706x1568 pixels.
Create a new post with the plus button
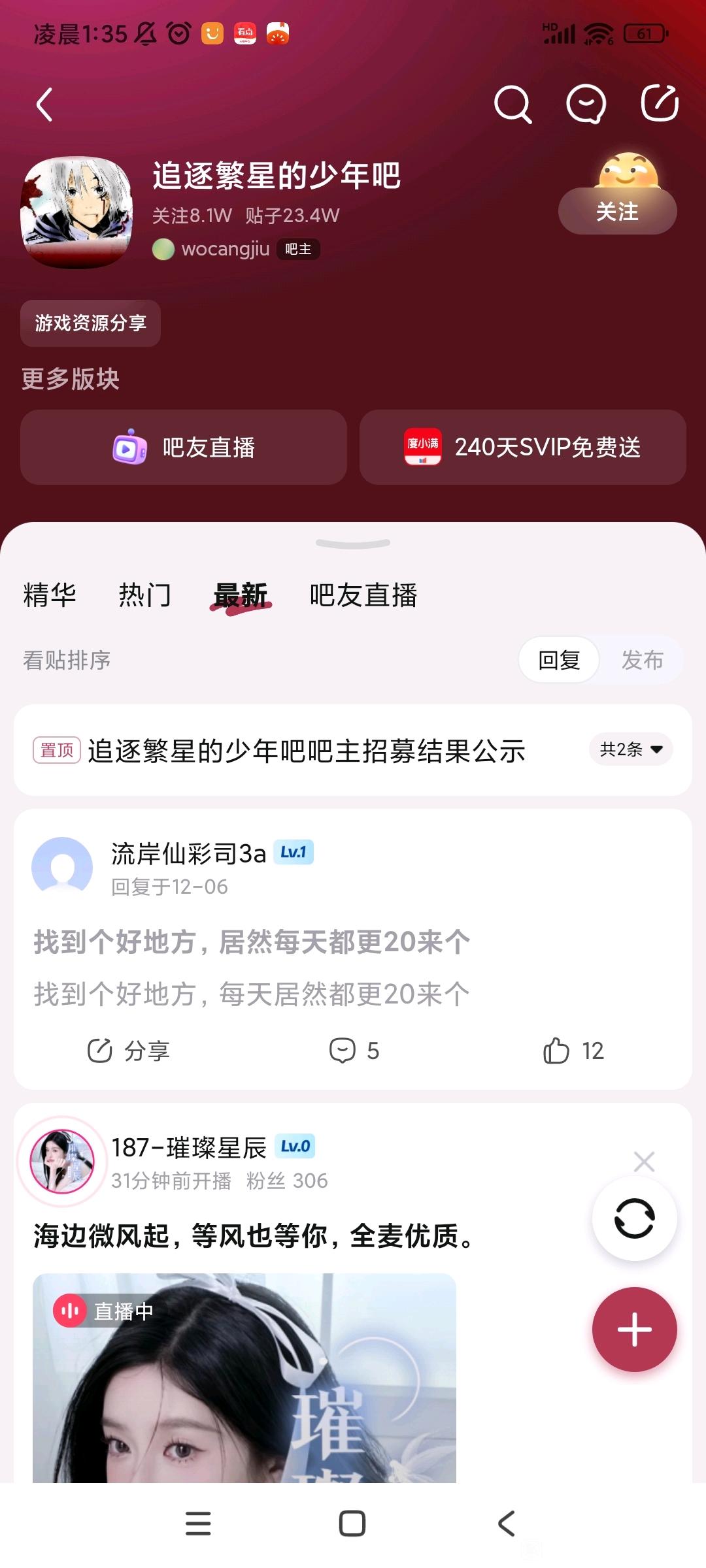[x=634, y=1329]
